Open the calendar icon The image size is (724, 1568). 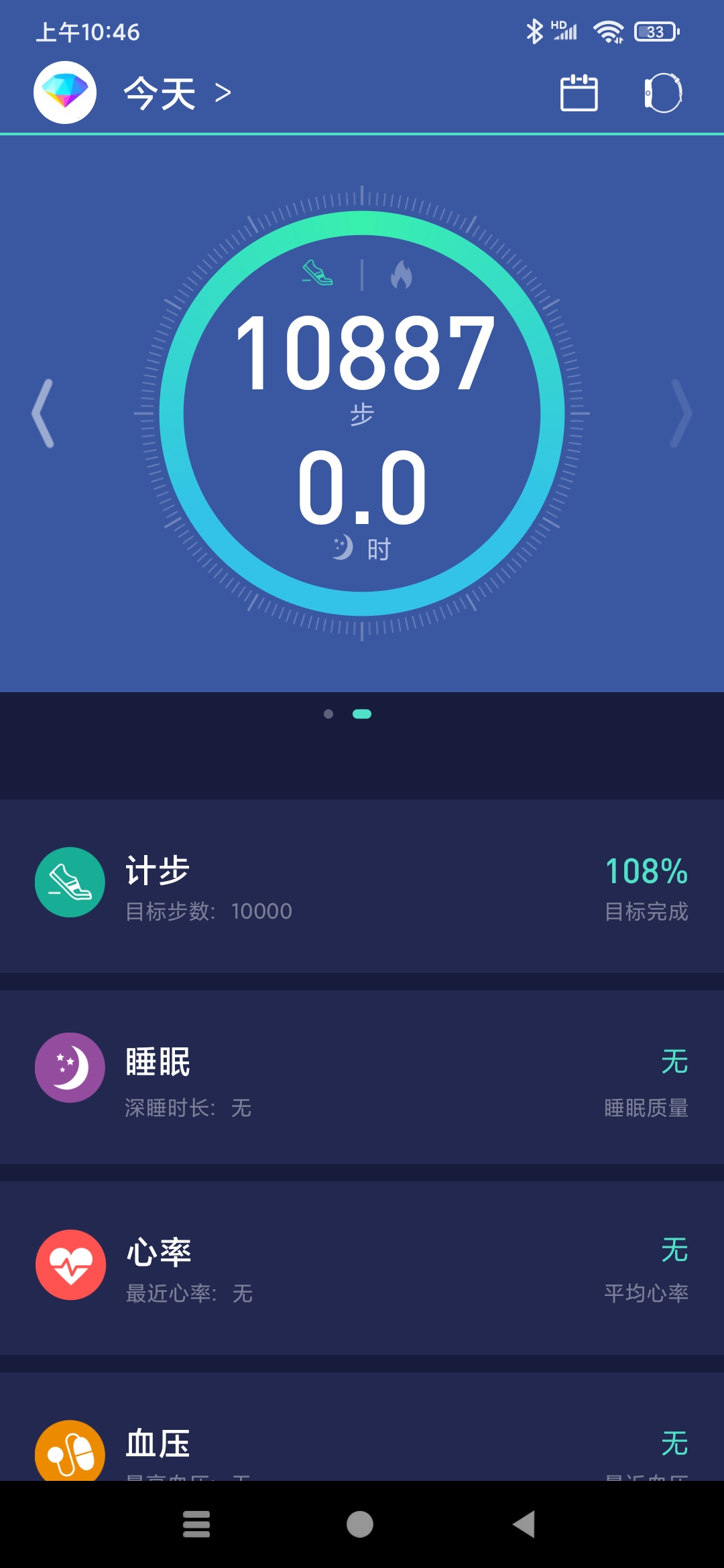click(x=579, y=92)
